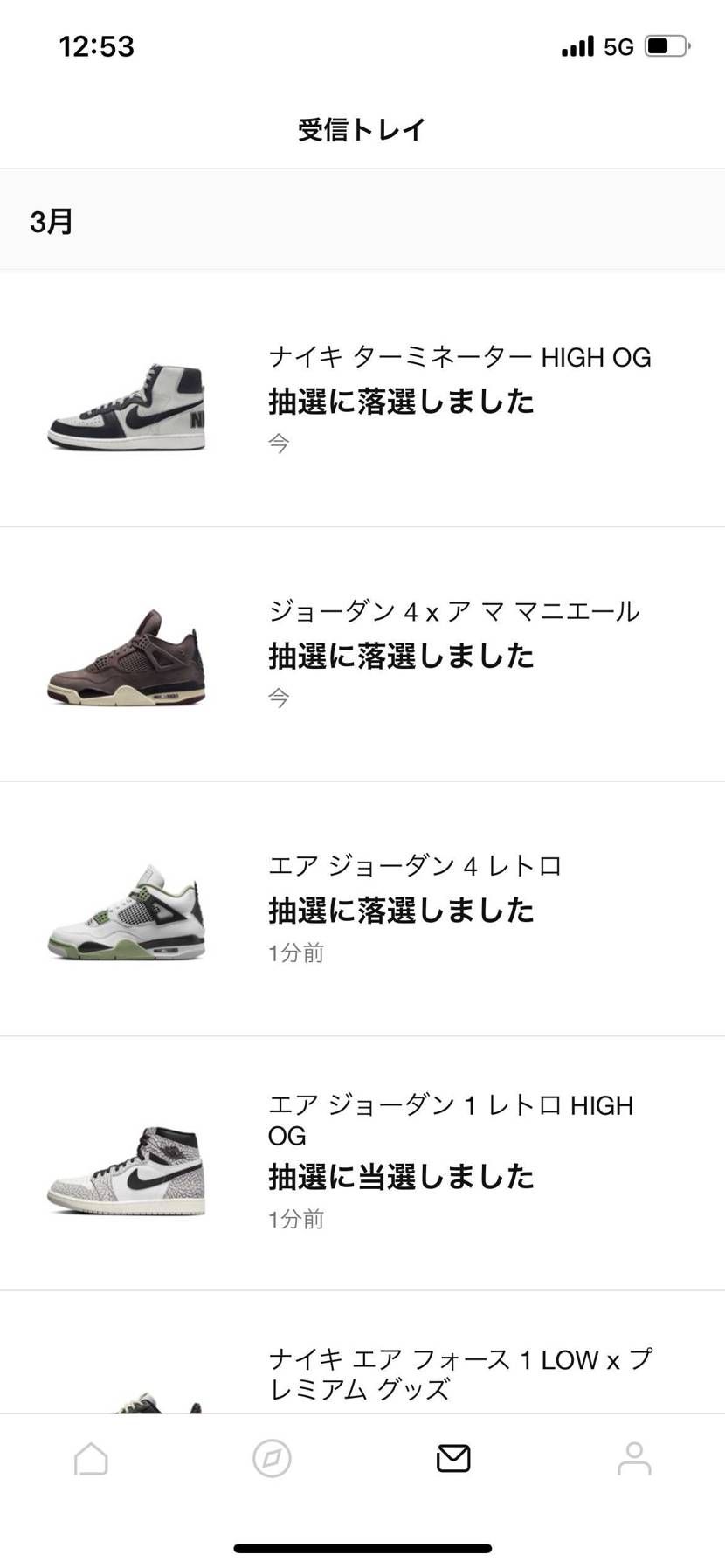
Task: Tap the 受信トレイ title
Action: 362,128
